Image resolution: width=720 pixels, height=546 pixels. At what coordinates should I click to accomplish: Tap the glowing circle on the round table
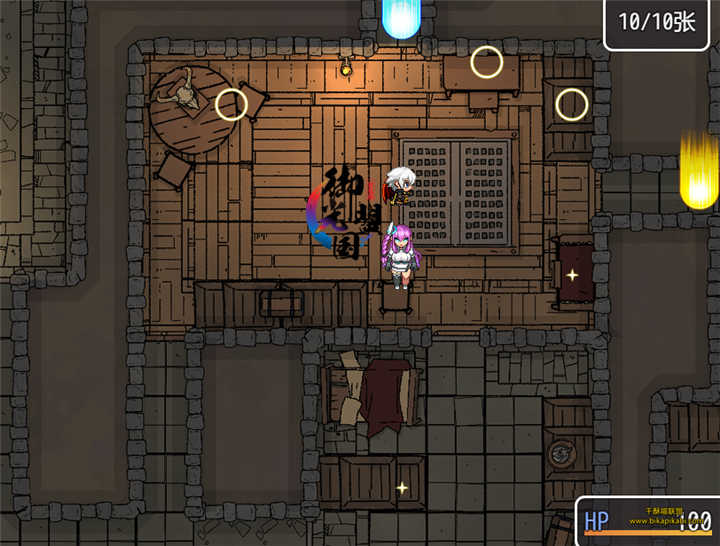click(x=231, y=104)
